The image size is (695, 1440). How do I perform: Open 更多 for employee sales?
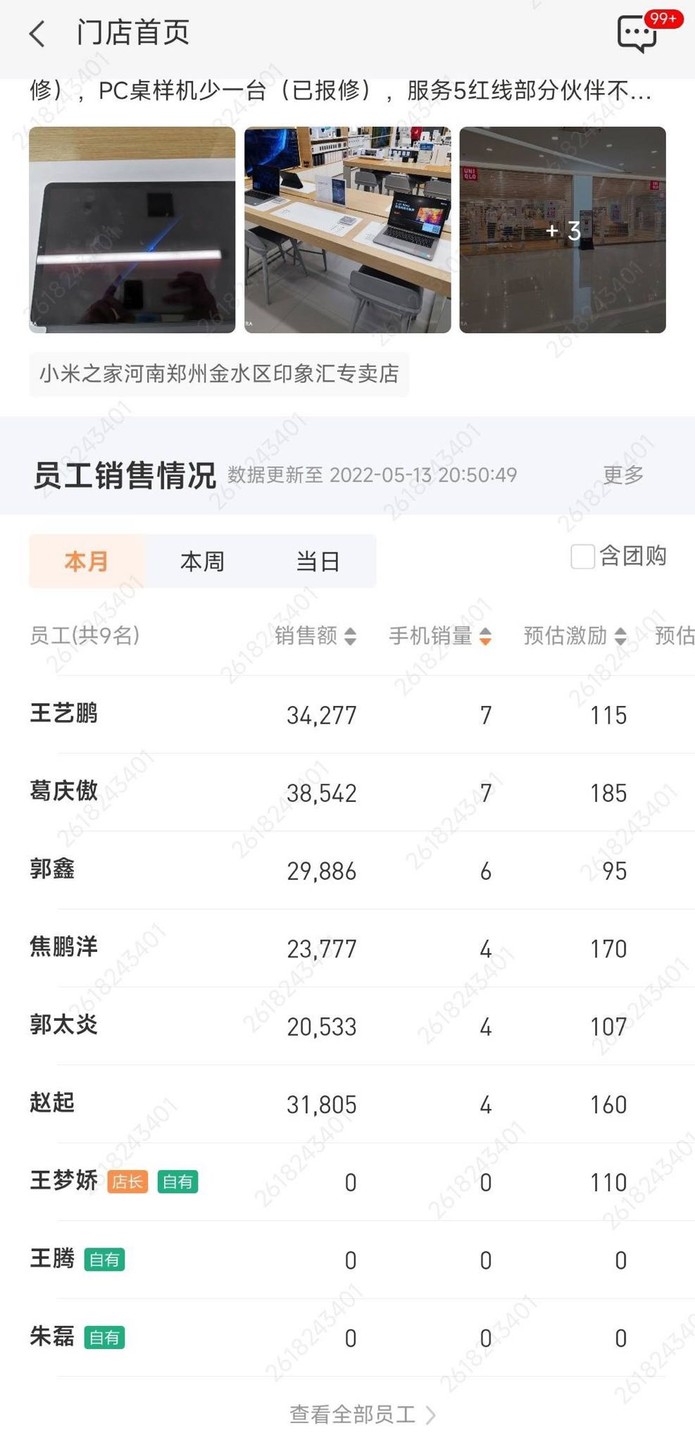click(623, 475)
